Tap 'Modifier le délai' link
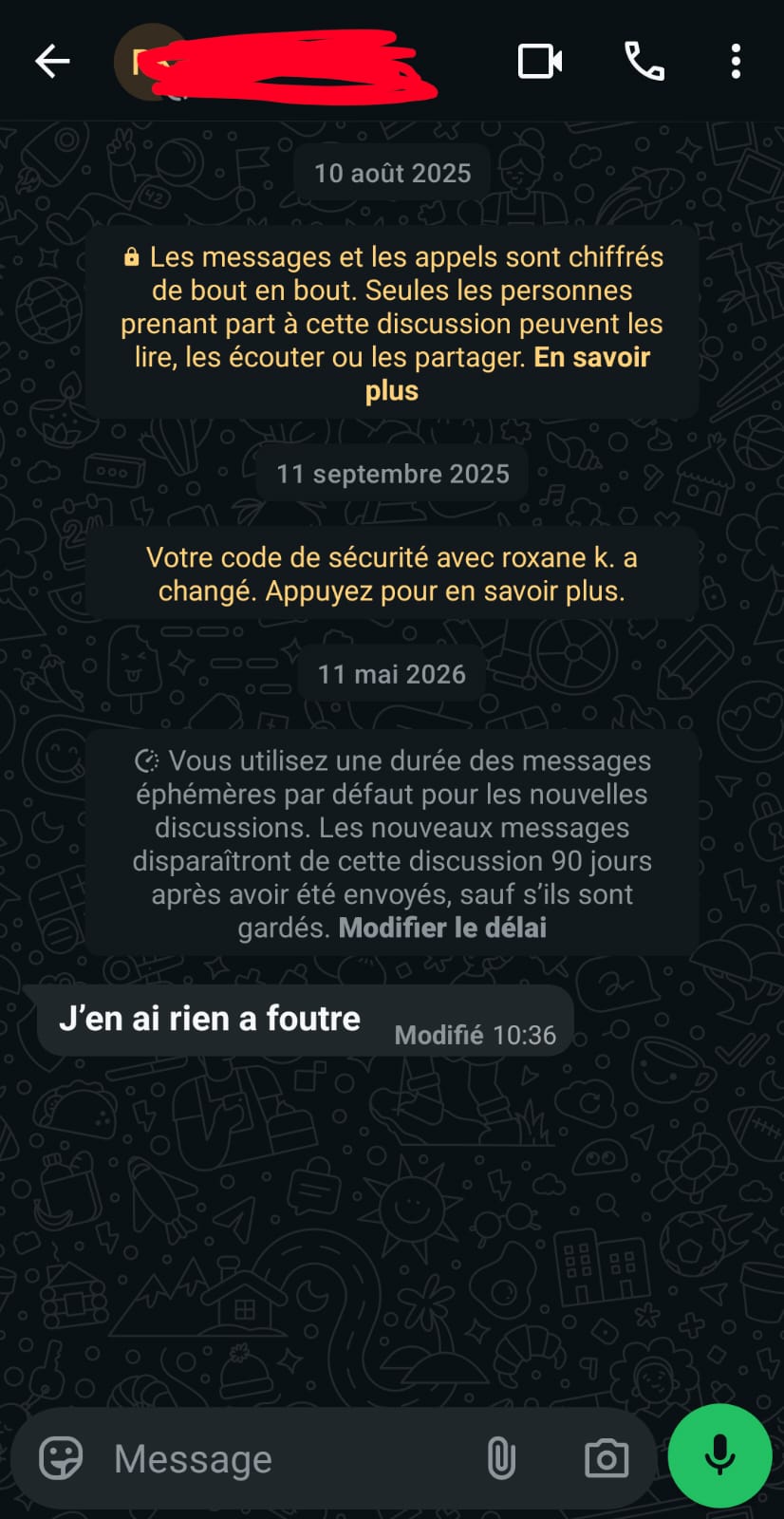Viewport: 784px width, 1519px height. pos(442,928)
